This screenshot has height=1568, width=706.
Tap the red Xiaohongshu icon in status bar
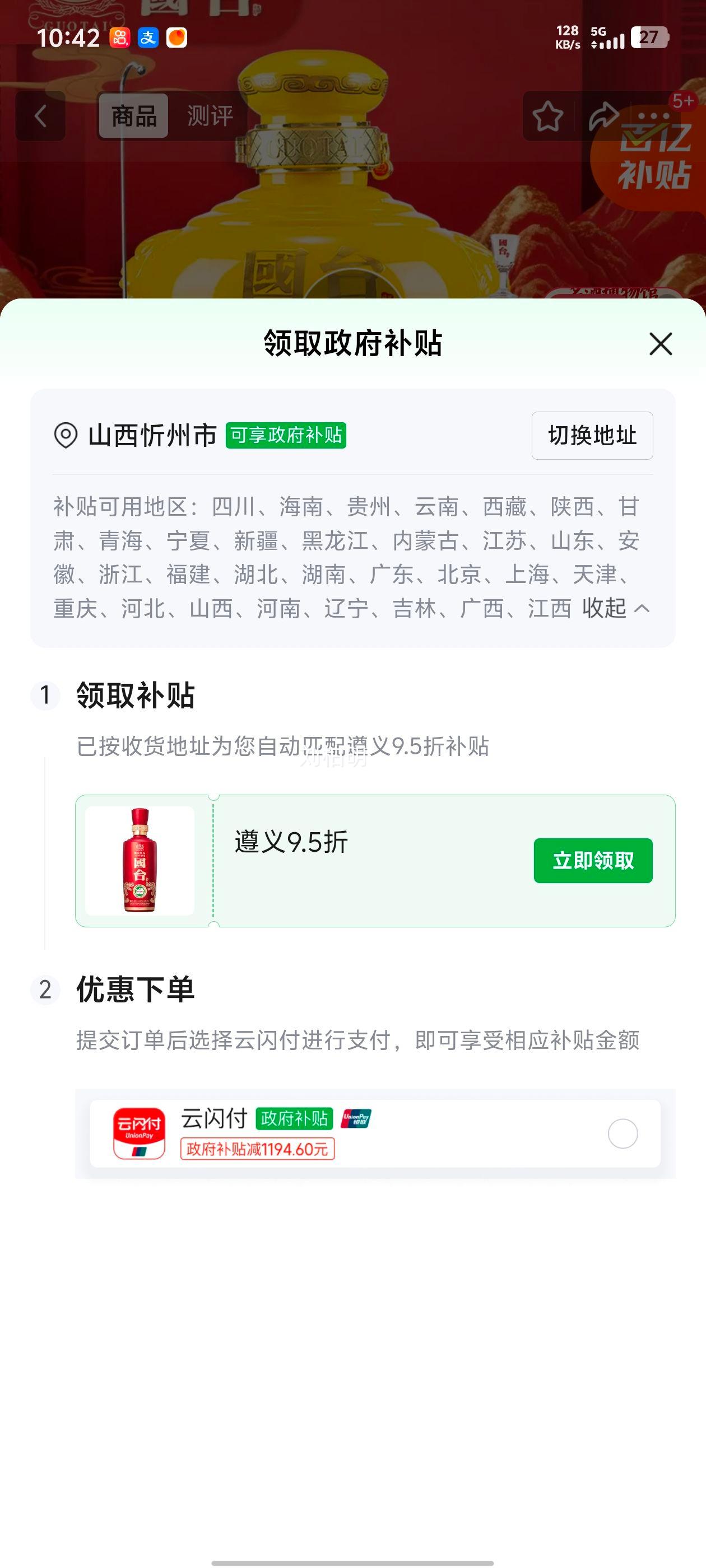(x=120, y=38)
